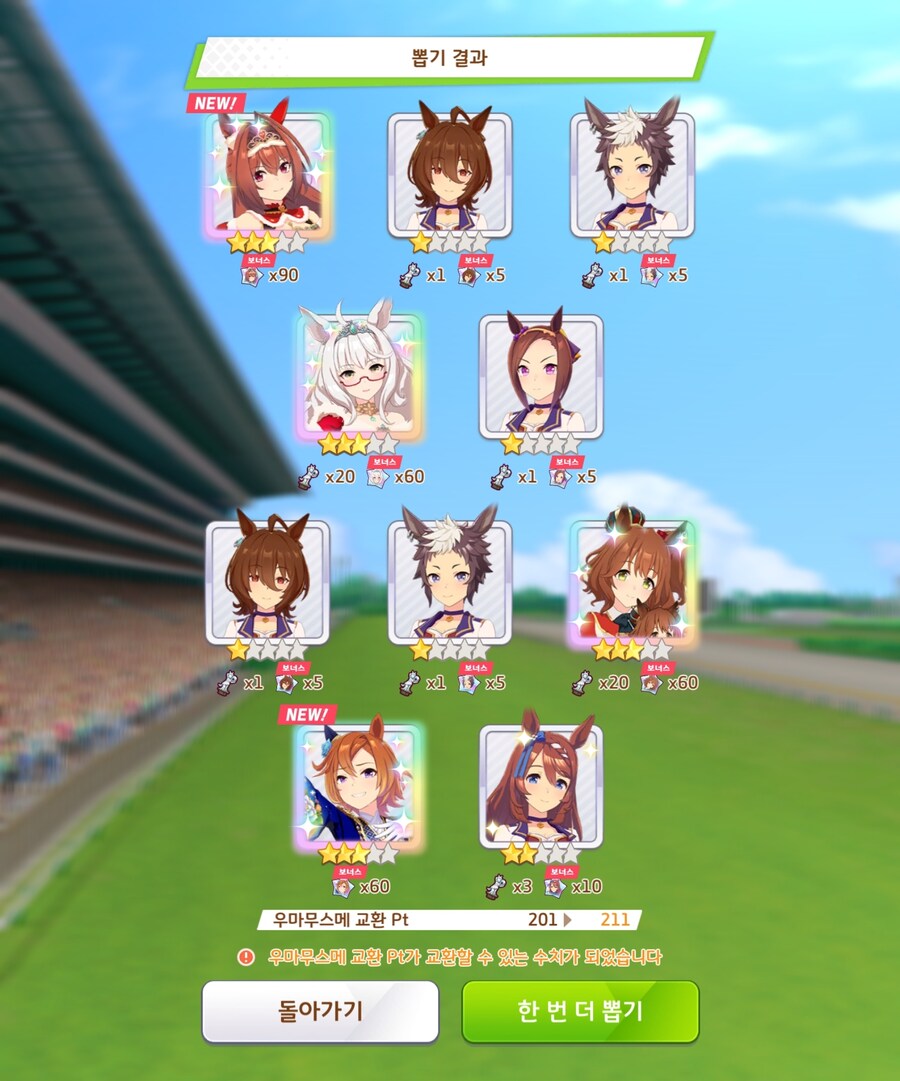Tap the 돌아가기 button

(x=320, y=1011)
